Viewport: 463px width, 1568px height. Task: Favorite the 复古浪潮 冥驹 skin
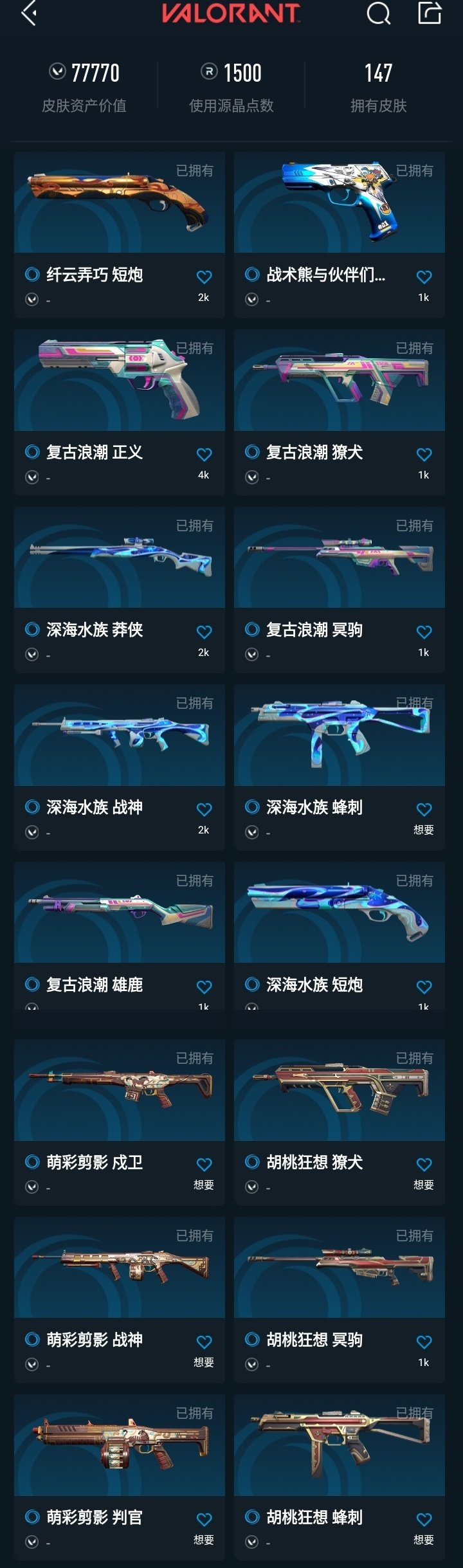(424, 632)
